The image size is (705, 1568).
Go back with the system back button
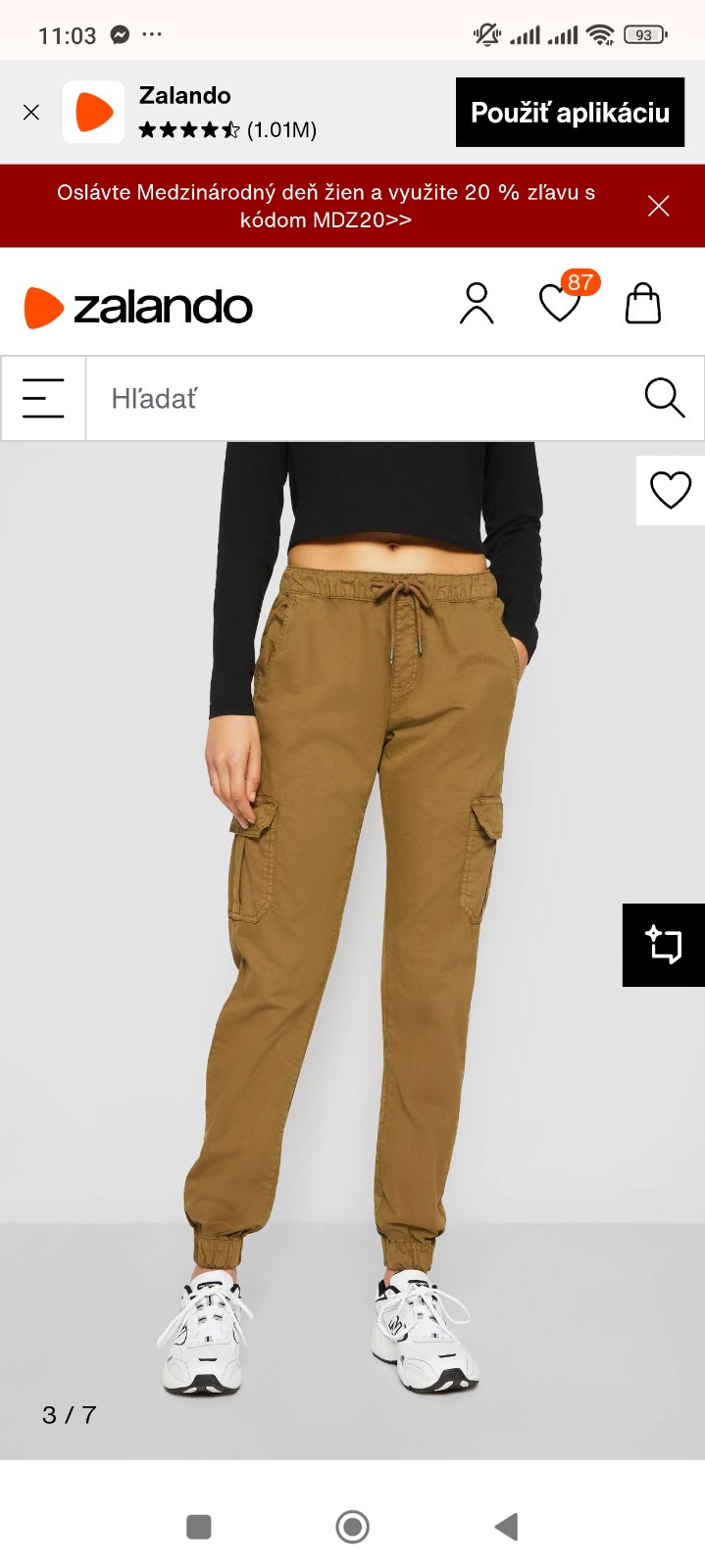pos(506,1526)
